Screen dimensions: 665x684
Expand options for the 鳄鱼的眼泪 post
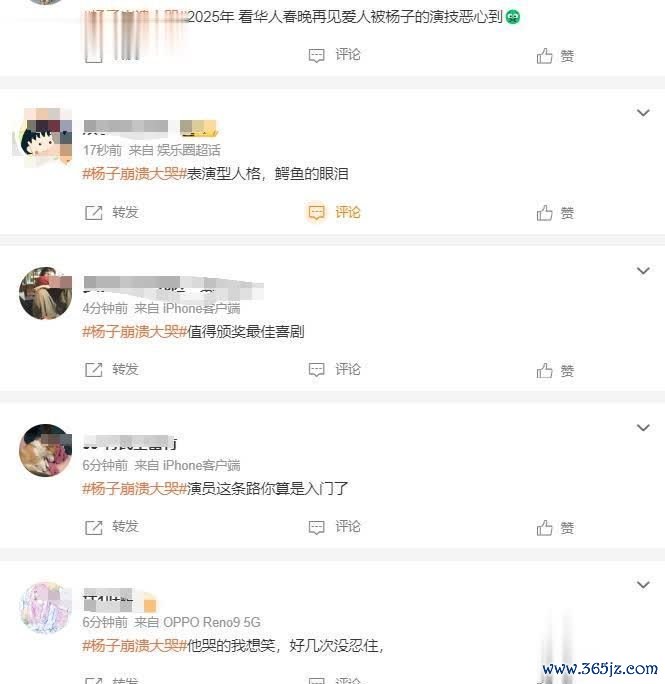coord(643,114)
